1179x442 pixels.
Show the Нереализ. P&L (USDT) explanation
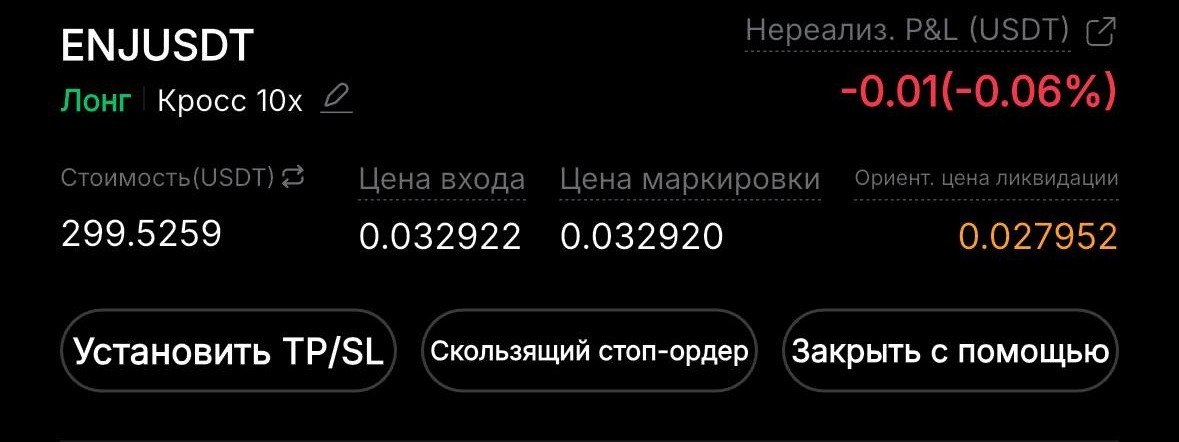tap(907, 32)
